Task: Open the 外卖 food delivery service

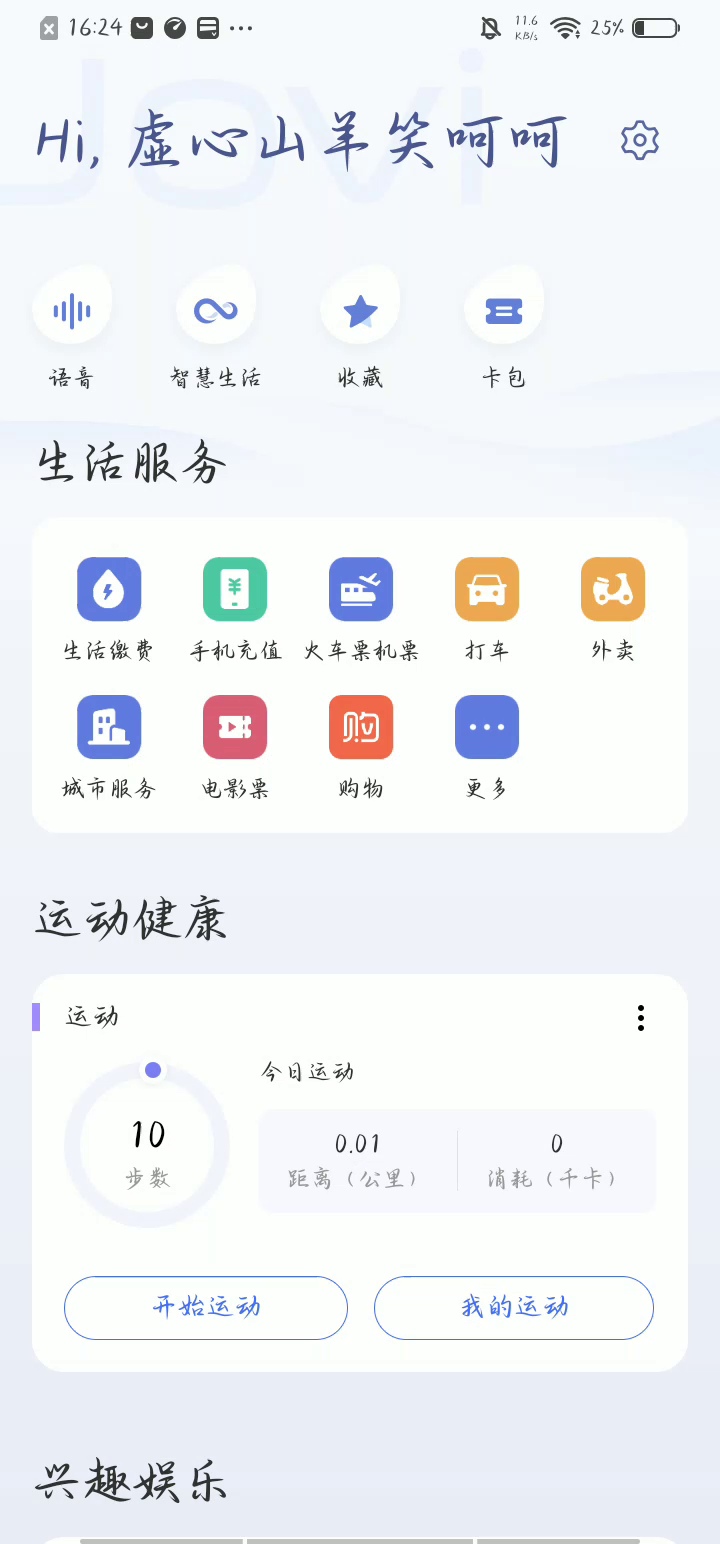Action: click(x=613, y=590)
